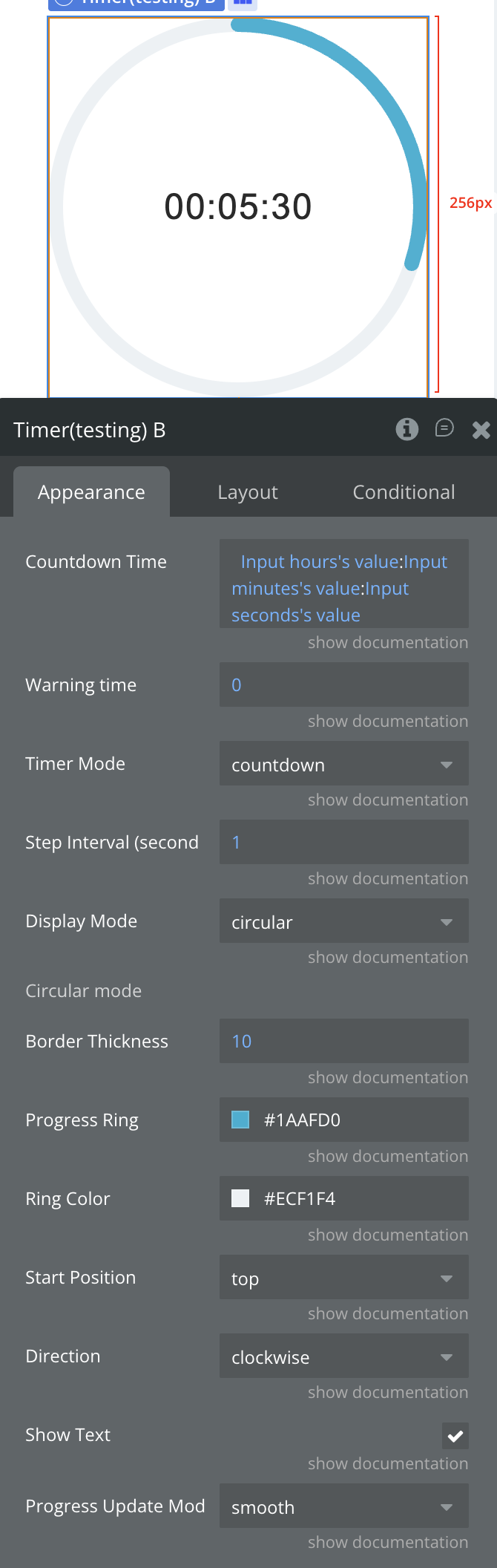
Task: Open the element info icon
Action: click(407, 429)
